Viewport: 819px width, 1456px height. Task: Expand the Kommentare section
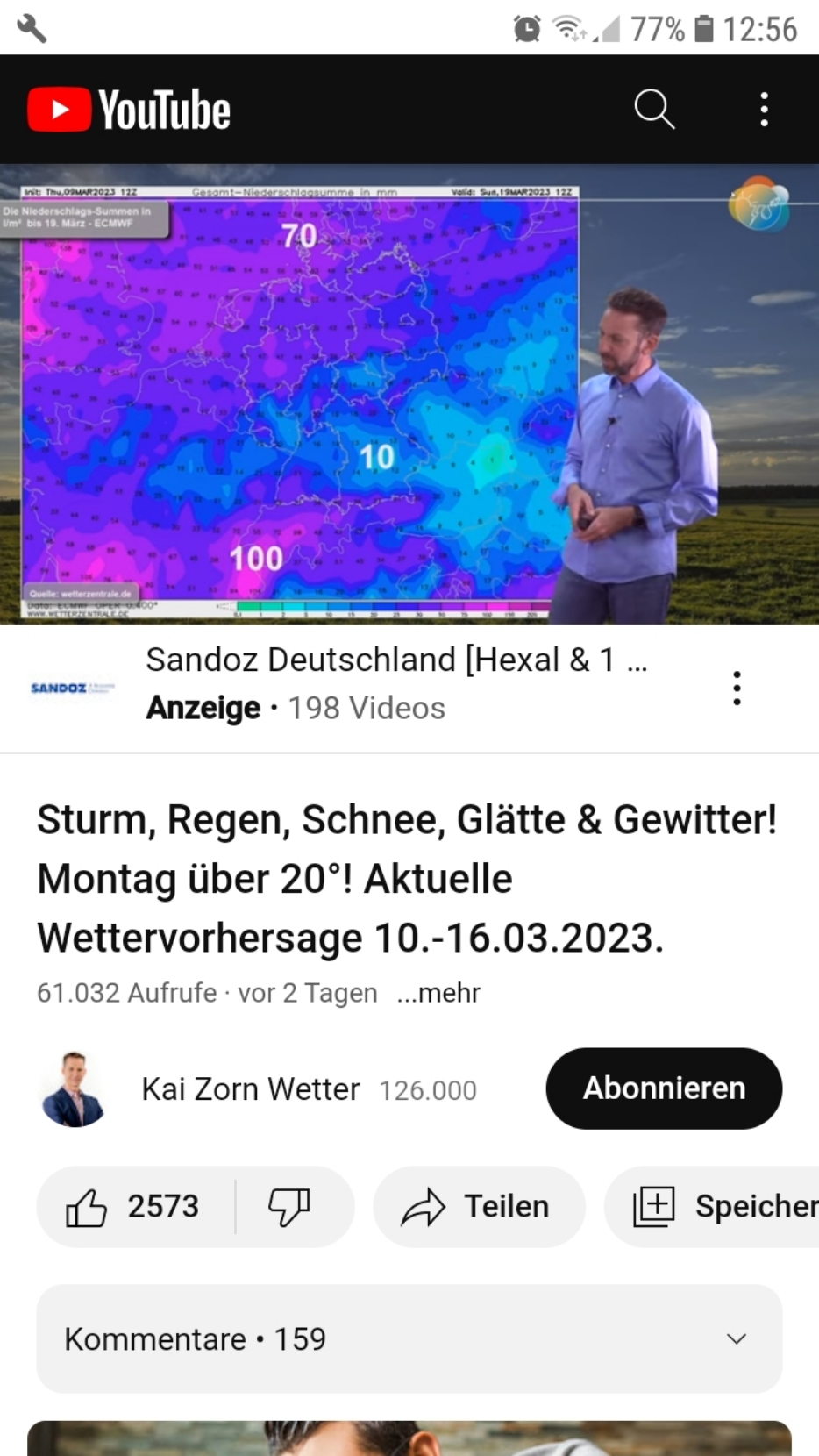(409, 1339)
